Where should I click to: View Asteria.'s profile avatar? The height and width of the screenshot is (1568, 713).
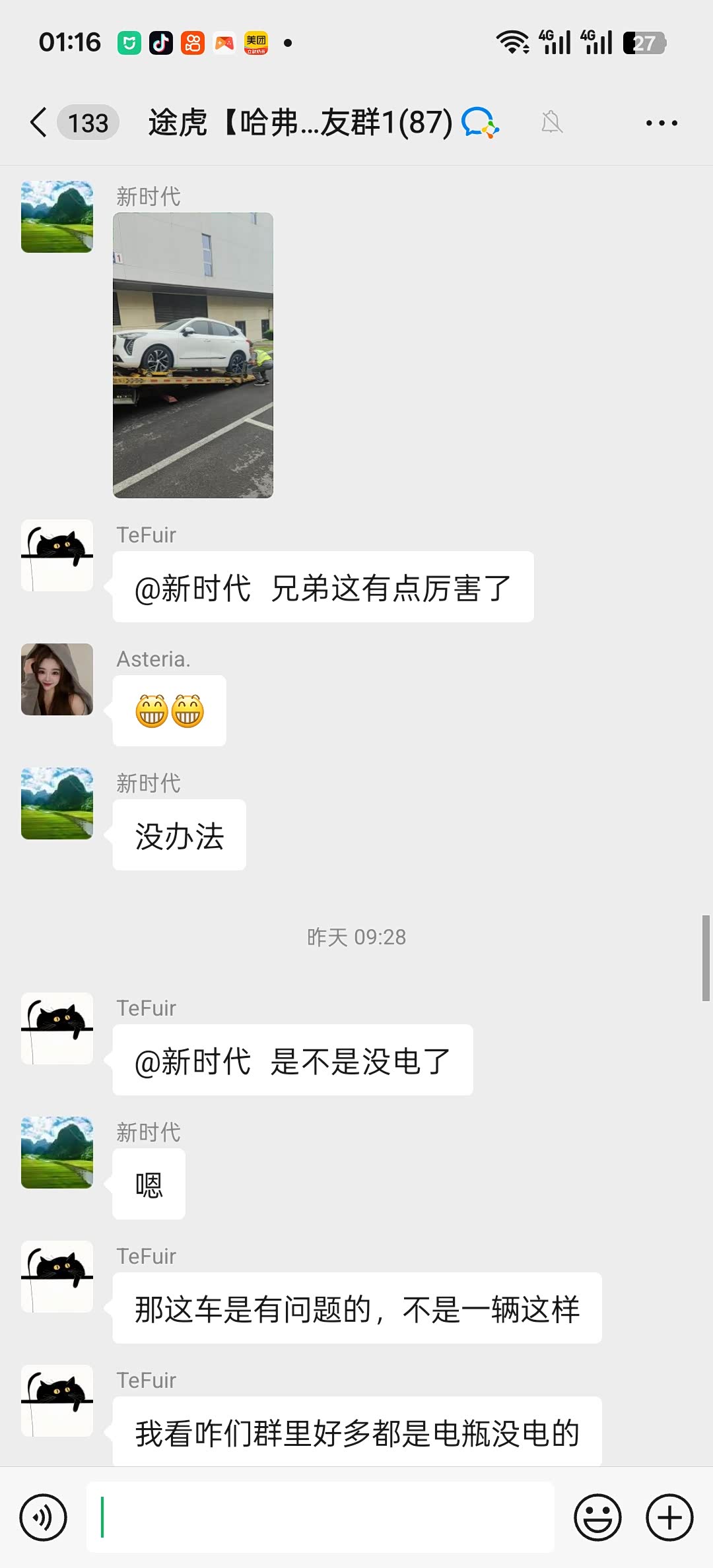pyautogui.click(x=57, y=679)
